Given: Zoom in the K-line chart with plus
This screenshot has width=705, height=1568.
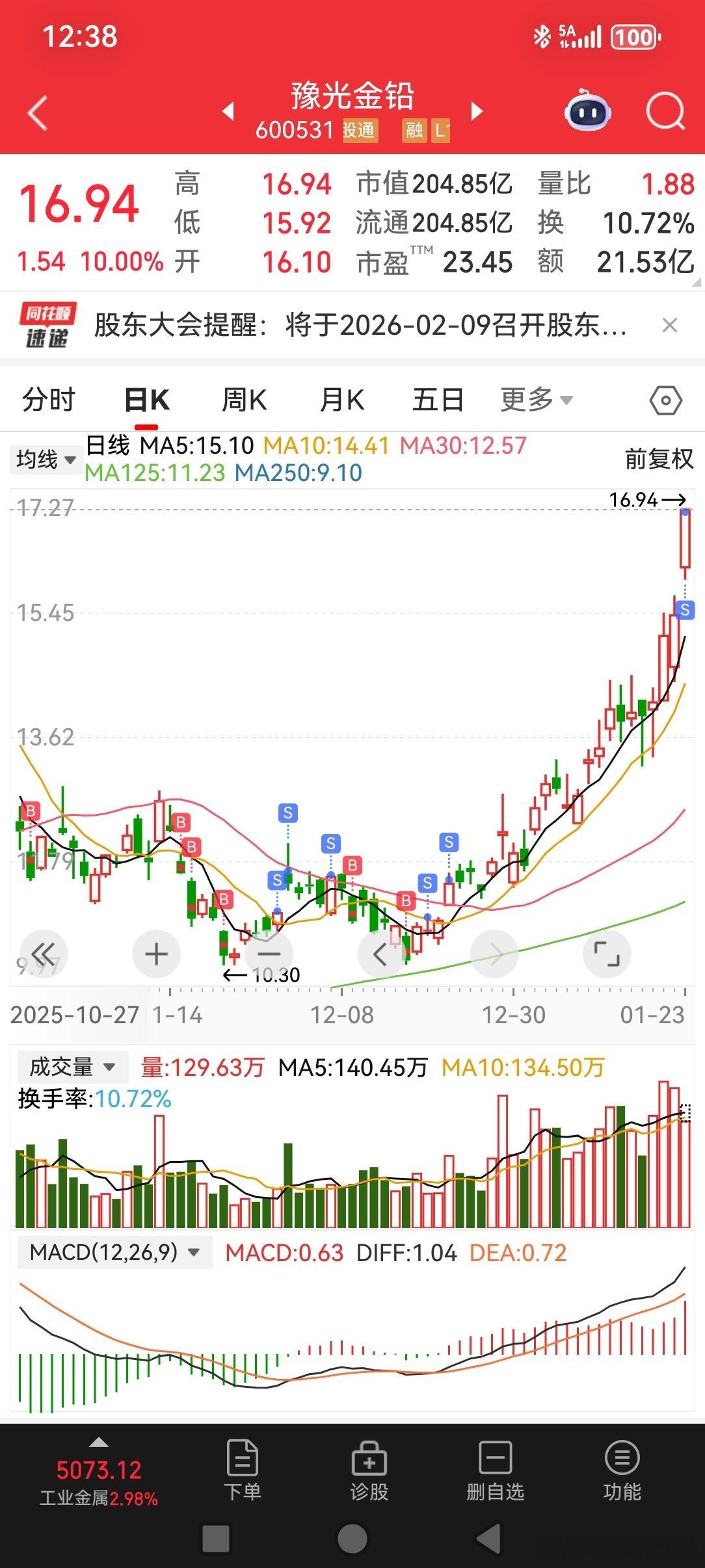Looking at the screenshot, I should tap(156, 955).
